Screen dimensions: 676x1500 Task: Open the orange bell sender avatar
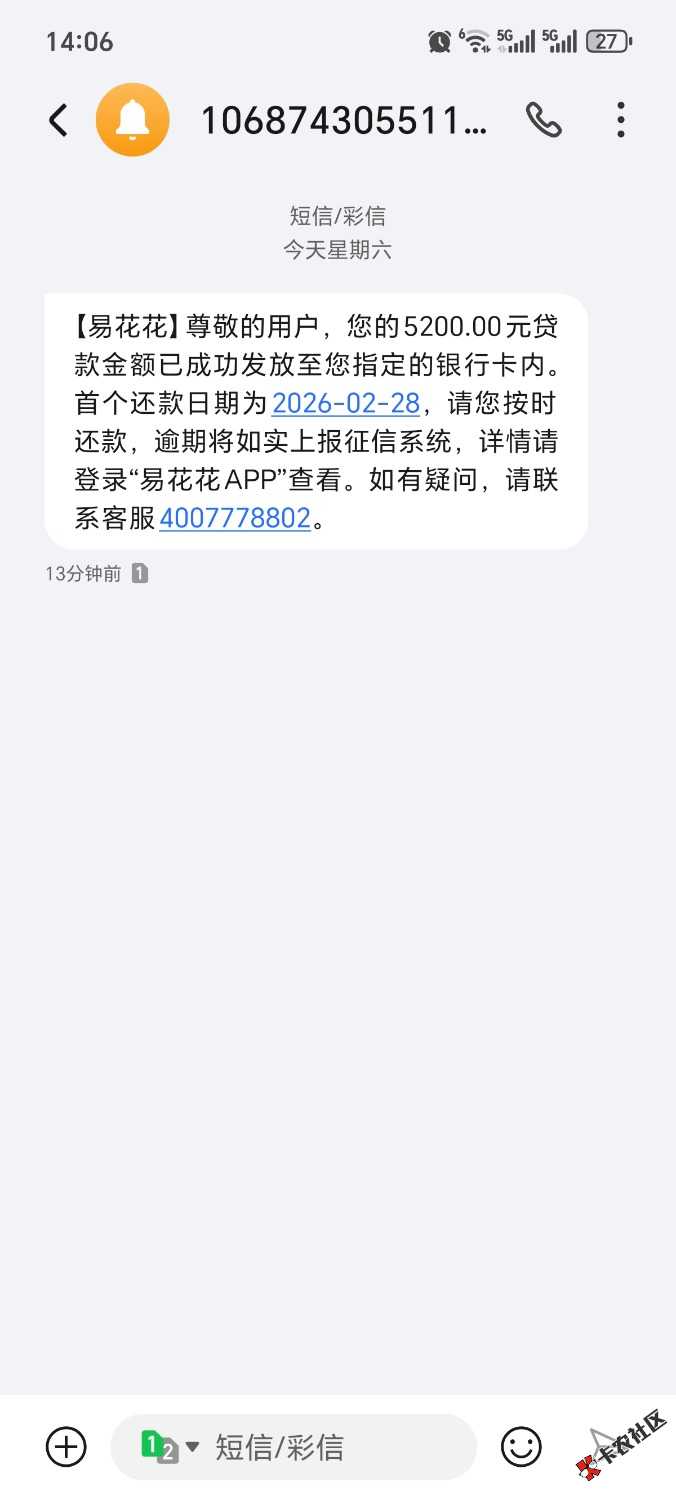132,121
